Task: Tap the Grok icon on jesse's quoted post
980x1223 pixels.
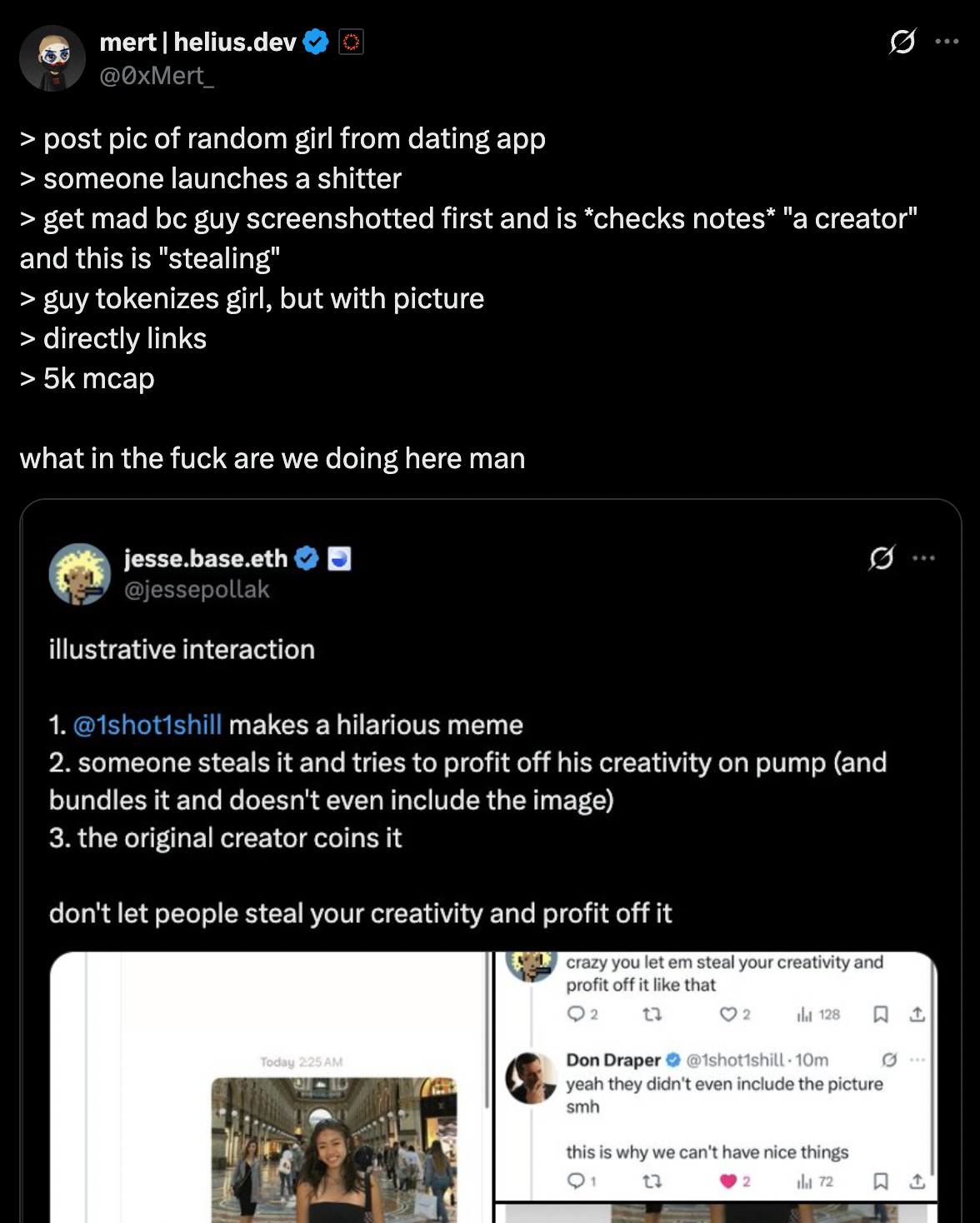Action: [x=882, y=557]
